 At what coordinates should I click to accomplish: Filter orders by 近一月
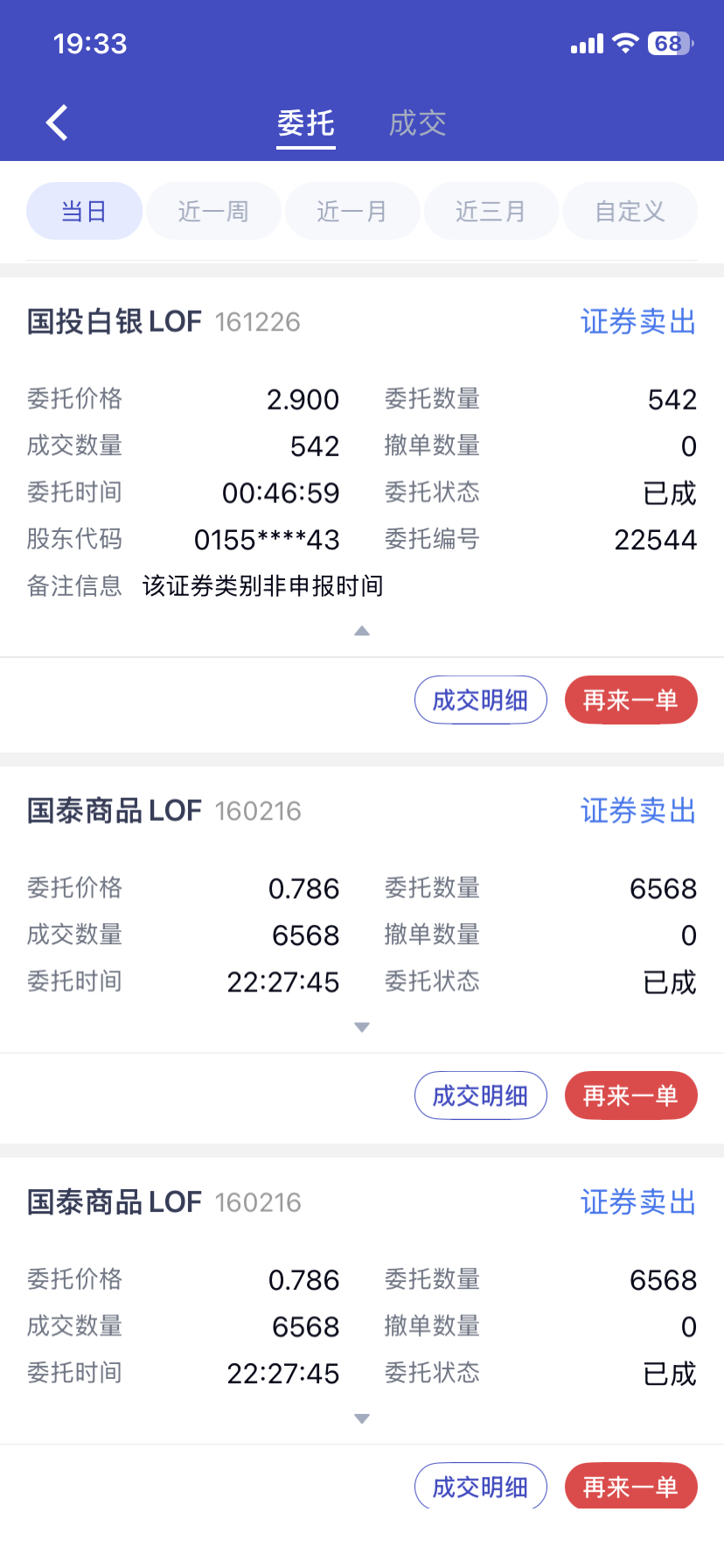(352, 211)
